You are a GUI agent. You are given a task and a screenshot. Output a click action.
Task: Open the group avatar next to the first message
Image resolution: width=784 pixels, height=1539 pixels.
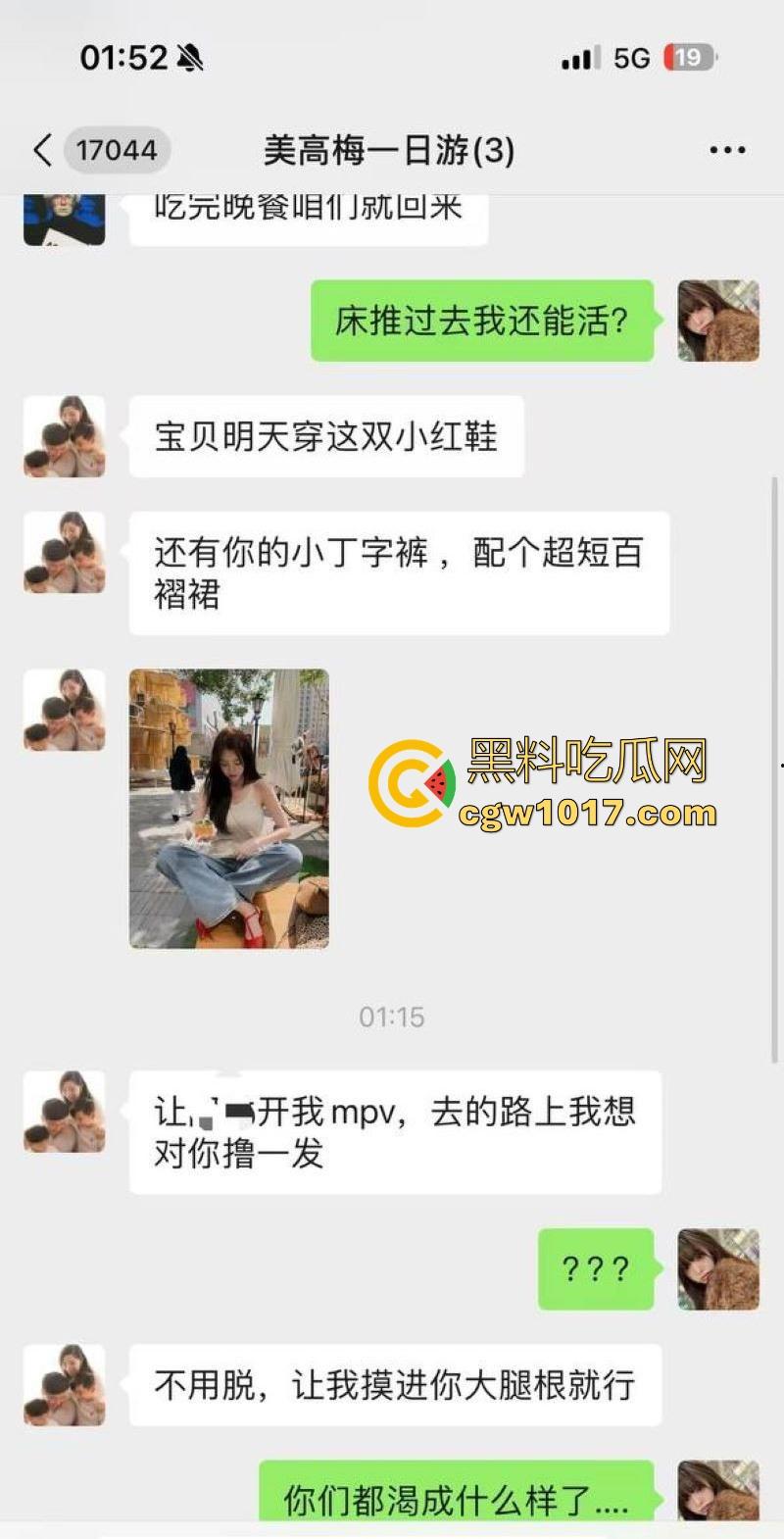(63, 218)
